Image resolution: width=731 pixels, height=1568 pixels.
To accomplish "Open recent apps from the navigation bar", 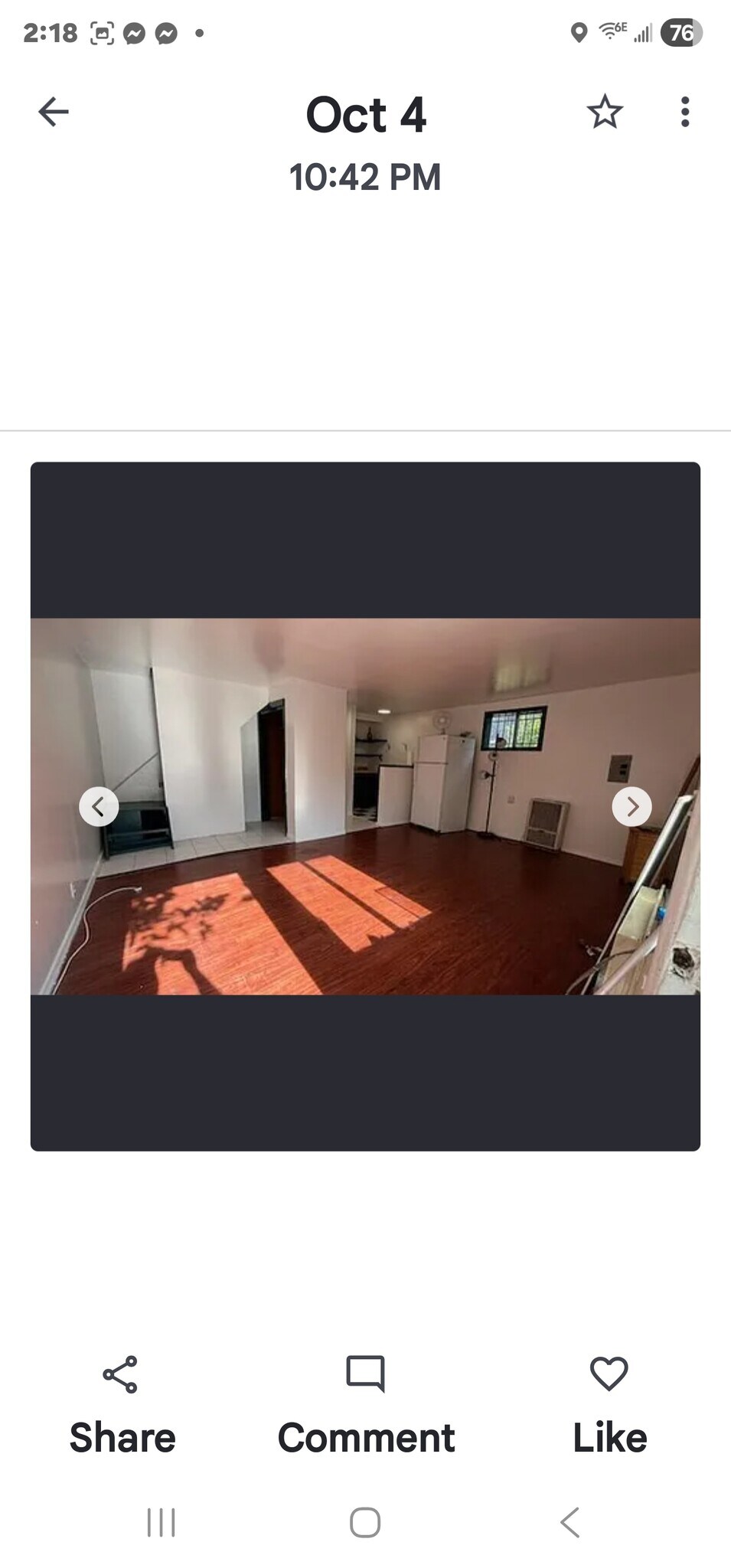I will pos(161,1522).
